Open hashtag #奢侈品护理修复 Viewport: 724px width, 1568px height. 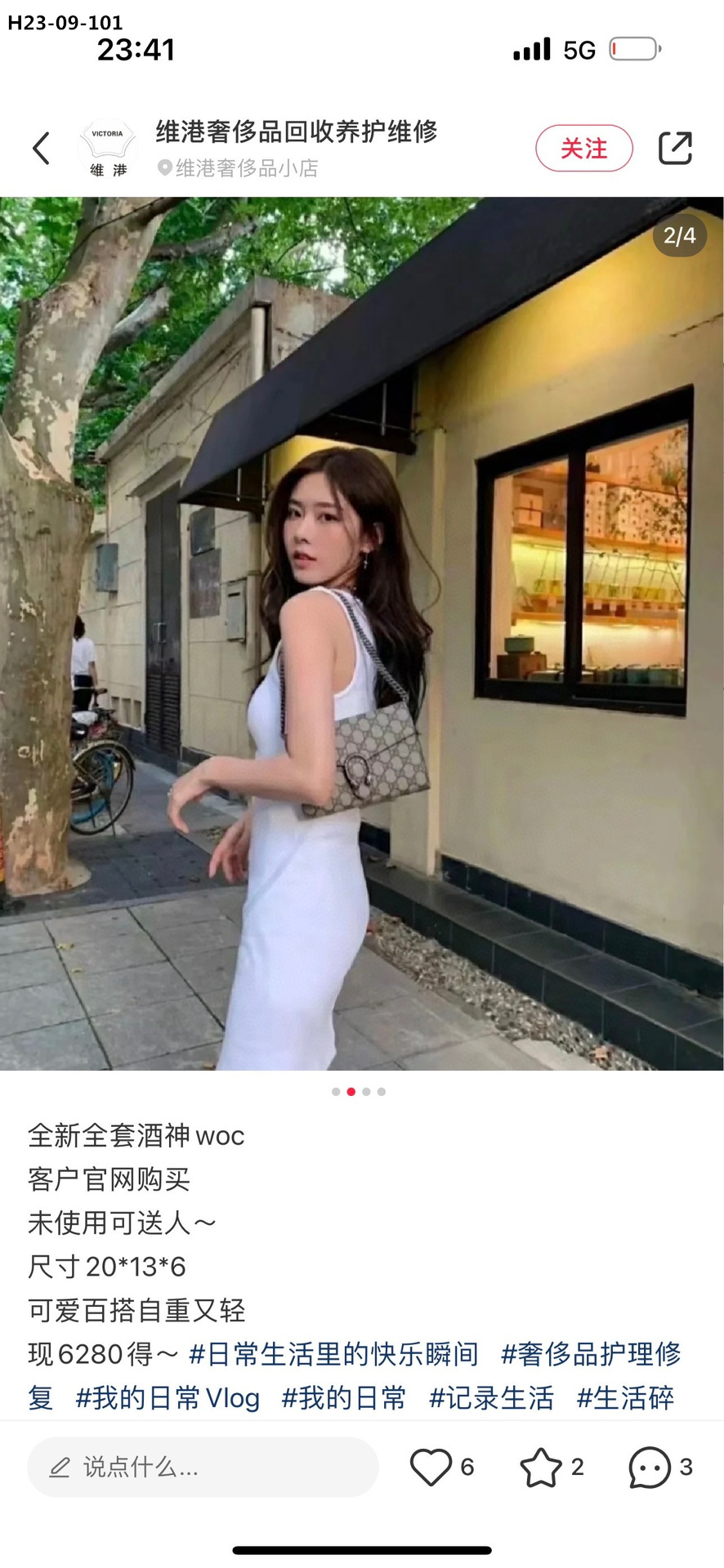(x=590, y=1354)
